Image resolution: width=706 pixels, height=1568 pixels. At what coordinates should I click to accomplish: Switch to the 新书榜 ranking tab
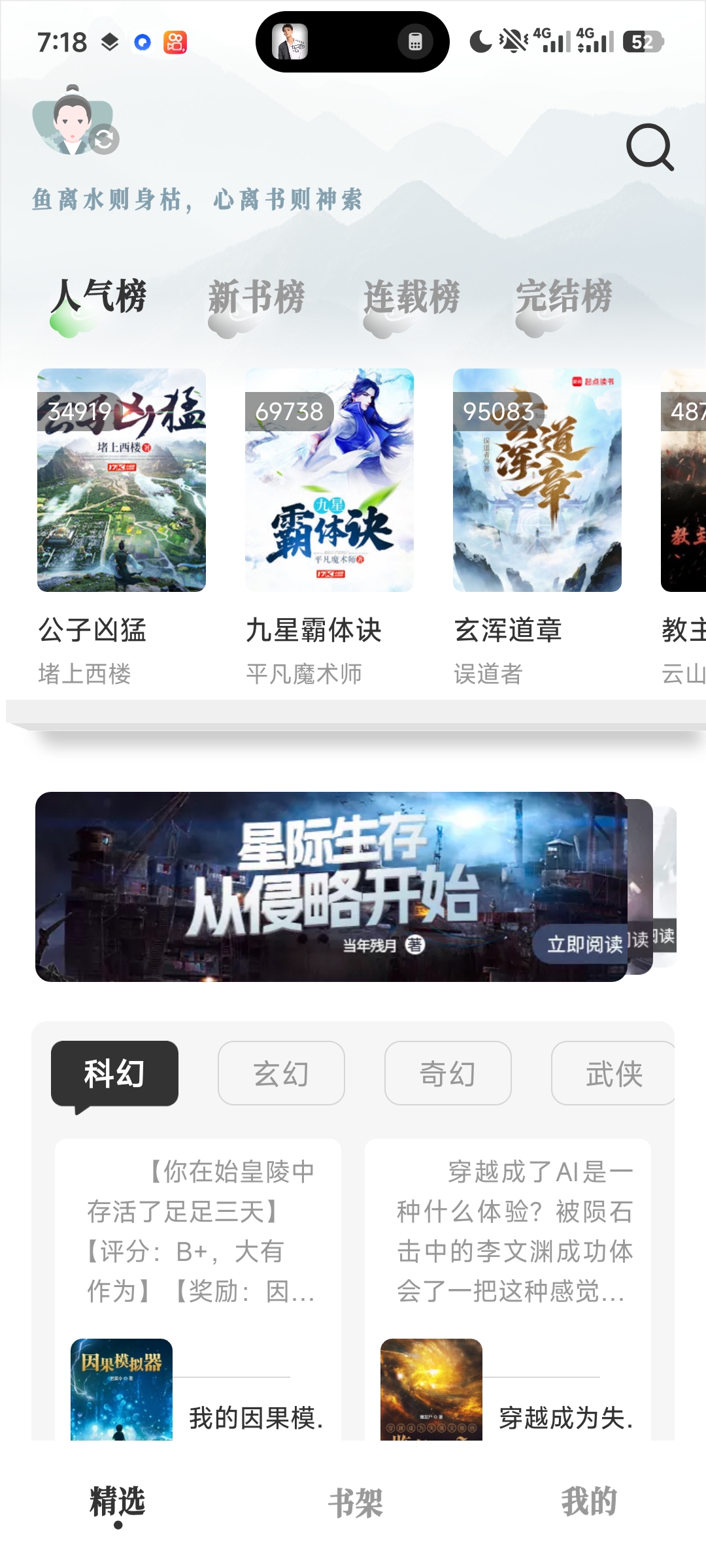click(x=258, y=297)
